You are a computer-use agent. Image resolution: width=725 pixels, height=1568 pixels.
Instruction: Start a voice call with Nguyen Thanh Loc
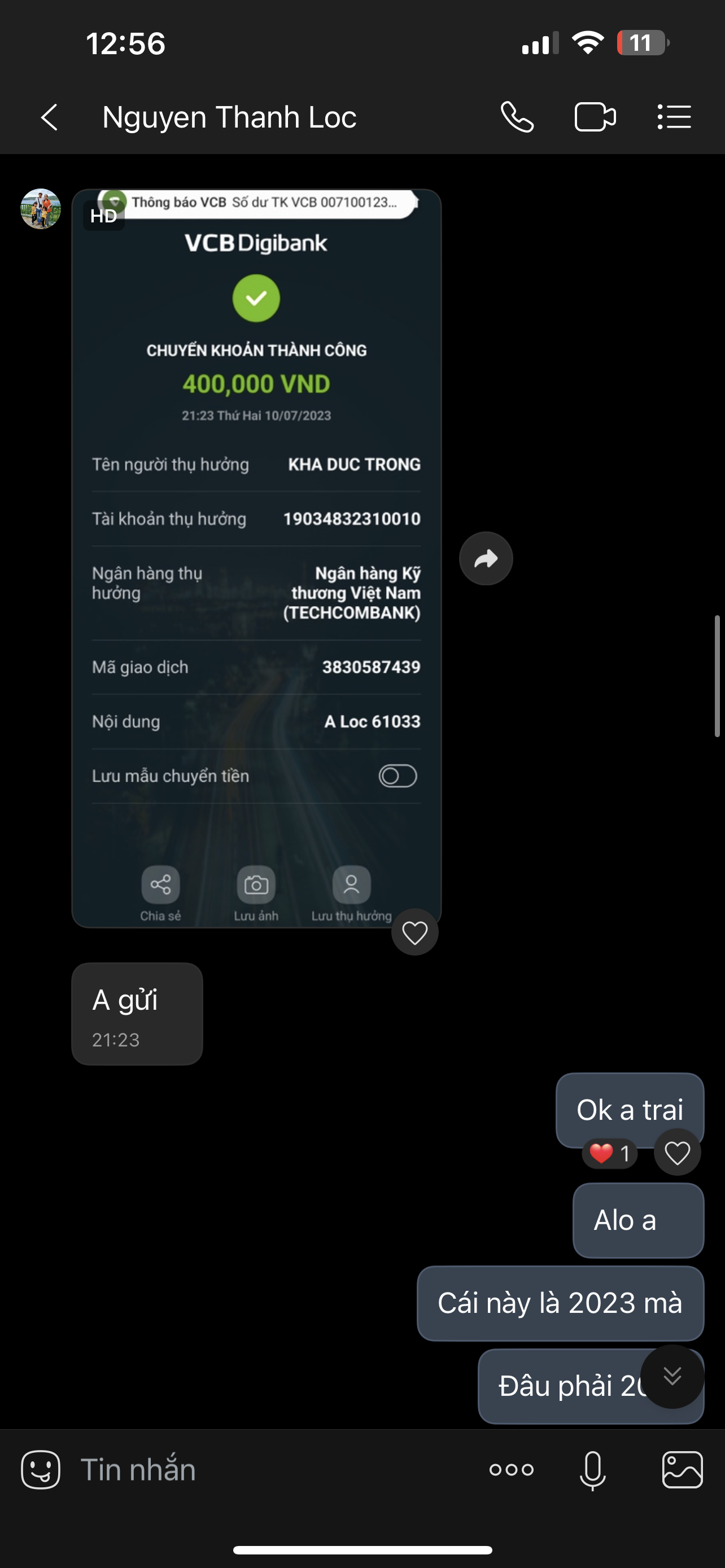click(517, 117)
